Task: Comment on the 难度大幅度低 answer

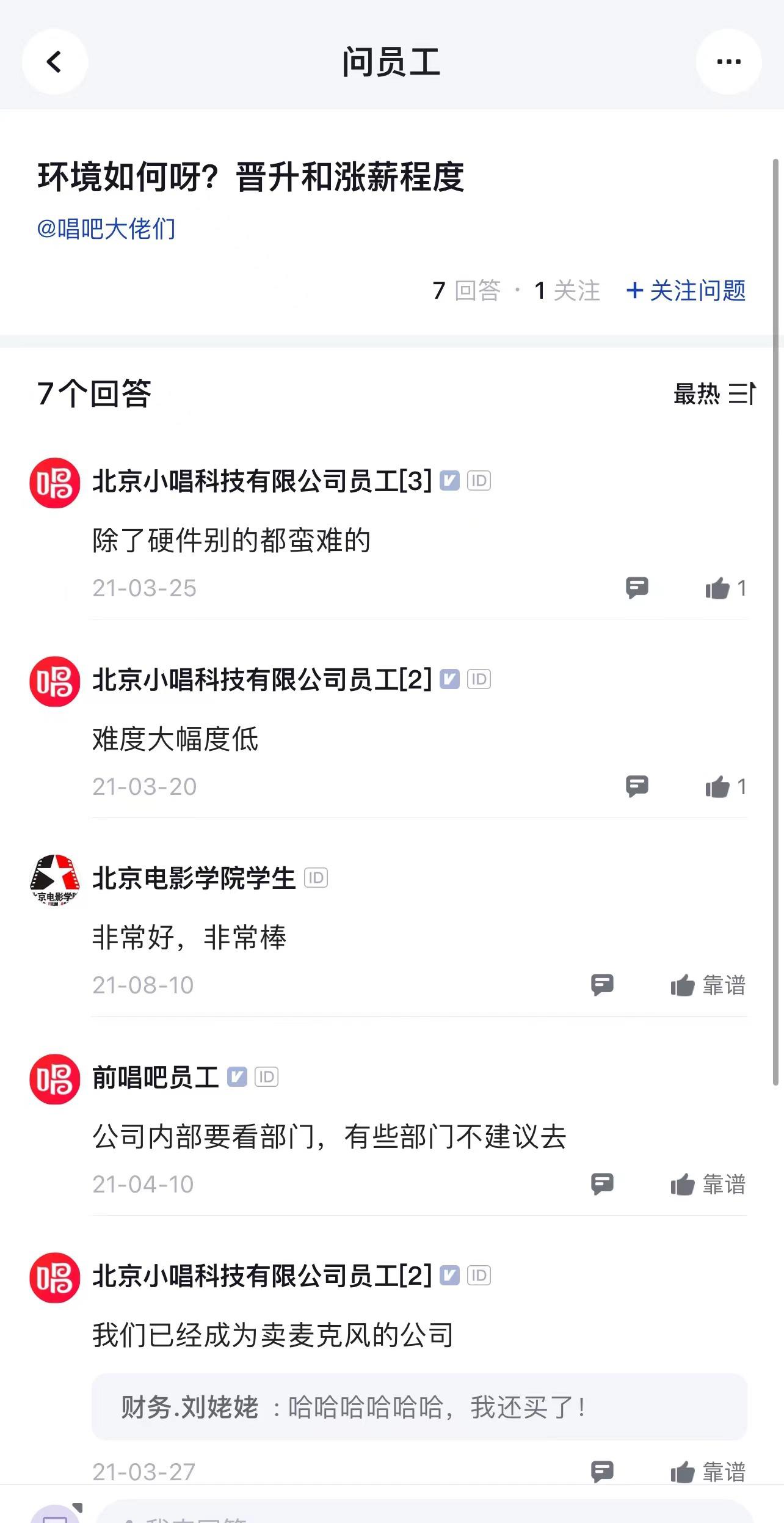Action: [x=637, y=786]
